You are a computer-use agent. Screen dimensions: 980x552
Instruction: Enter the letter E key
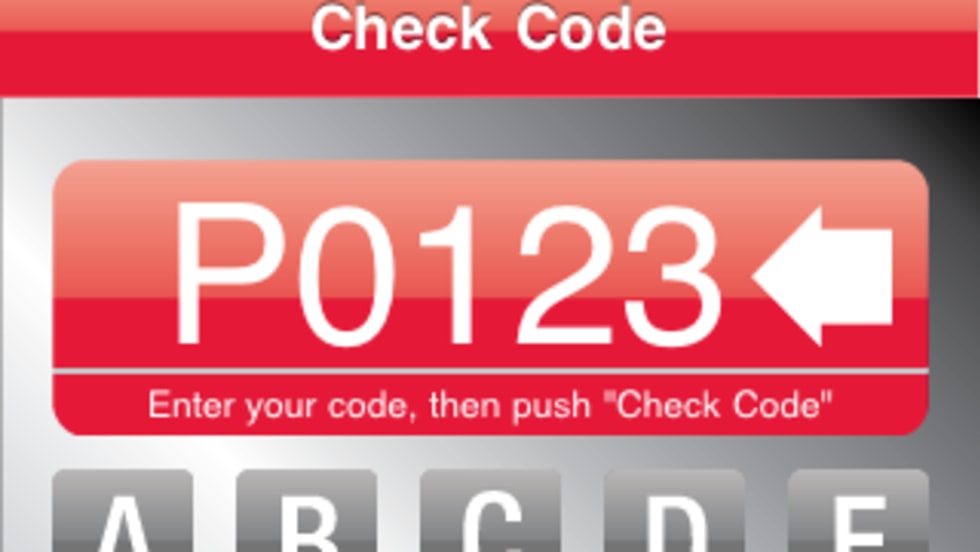tap(858, 515)
